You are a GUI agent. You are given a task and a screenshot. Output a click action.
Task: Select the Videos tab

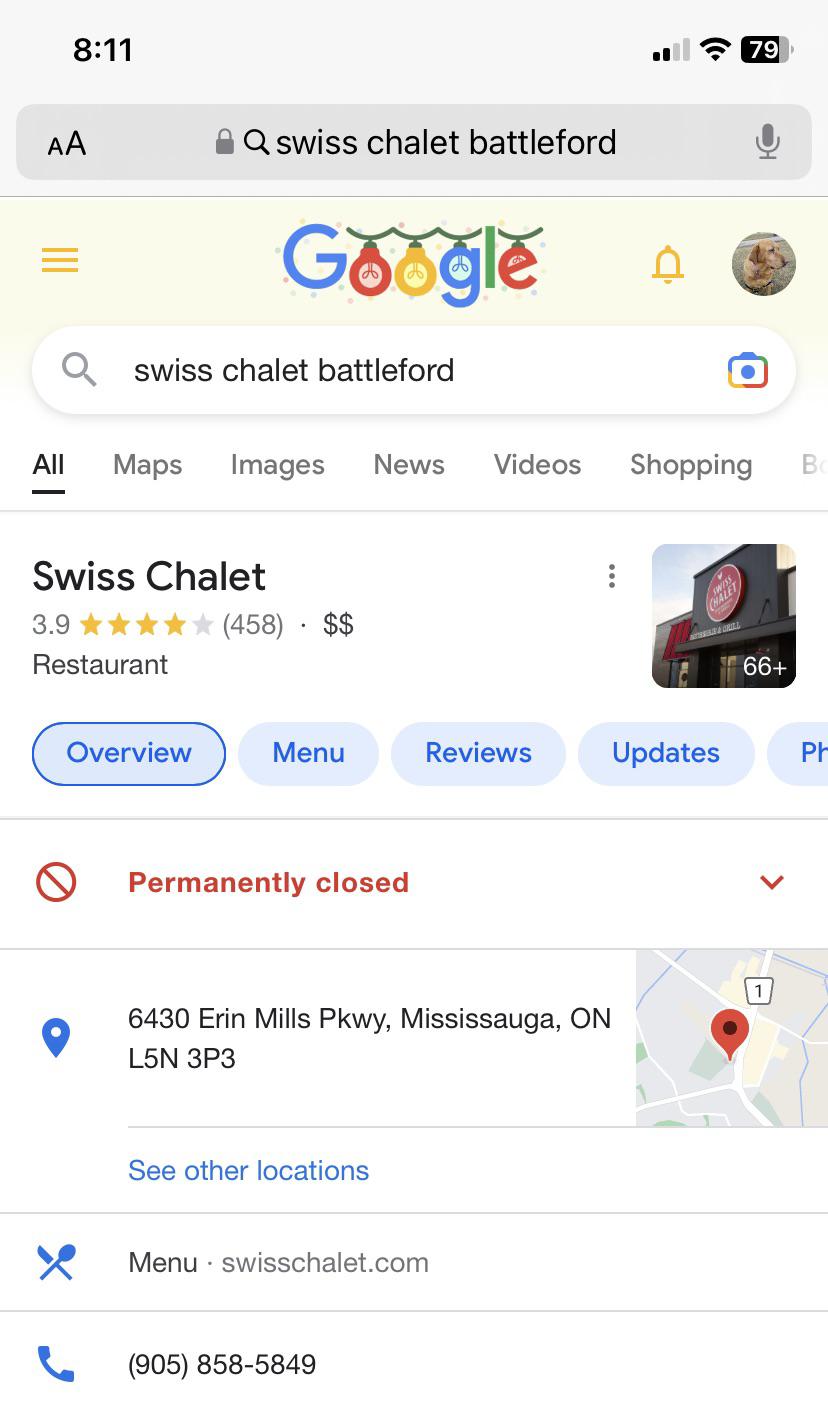pos(537,464)
